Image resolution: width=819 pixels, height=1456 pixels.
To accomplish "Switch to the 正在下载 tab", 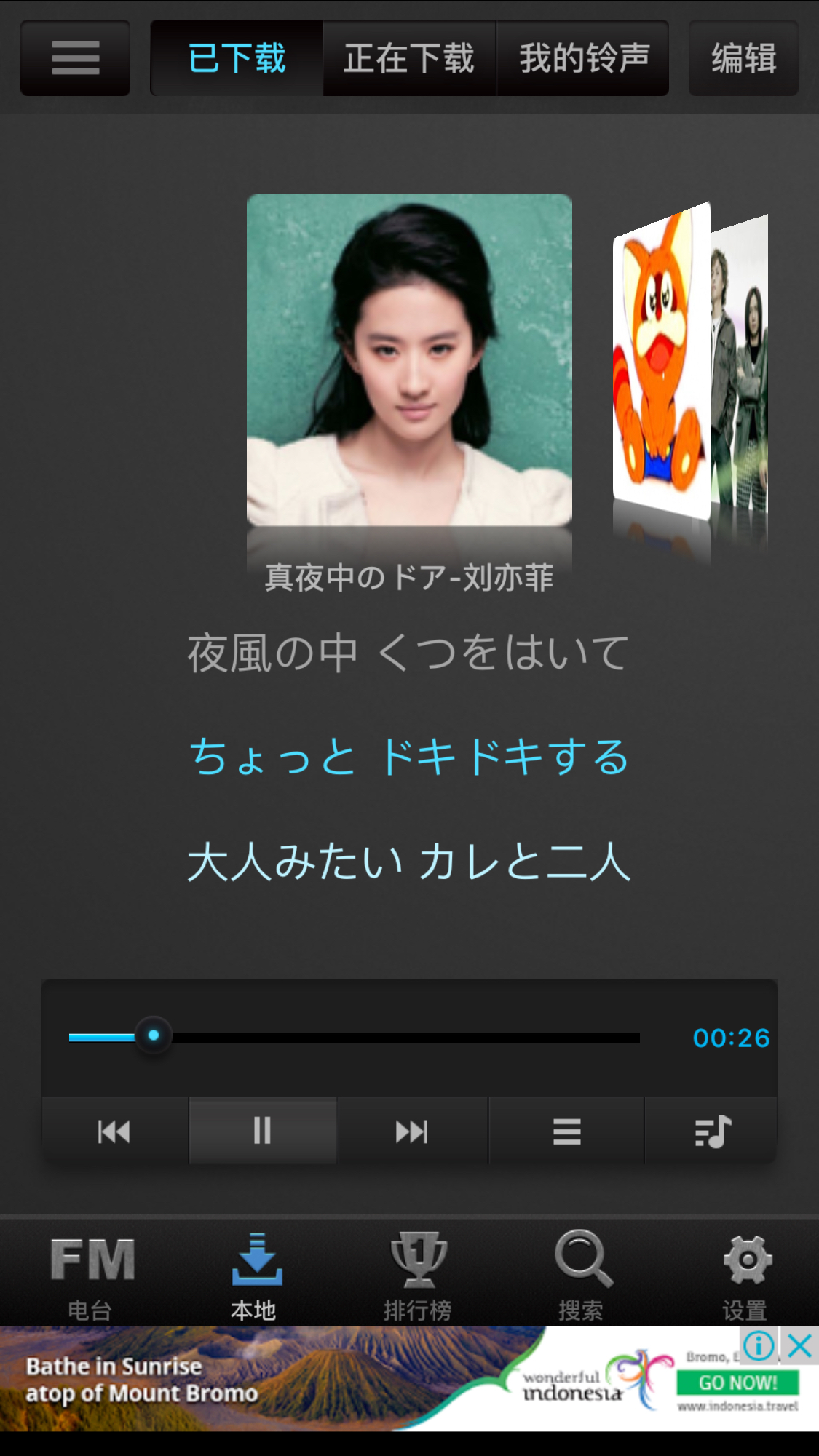I will pos(408,58).
